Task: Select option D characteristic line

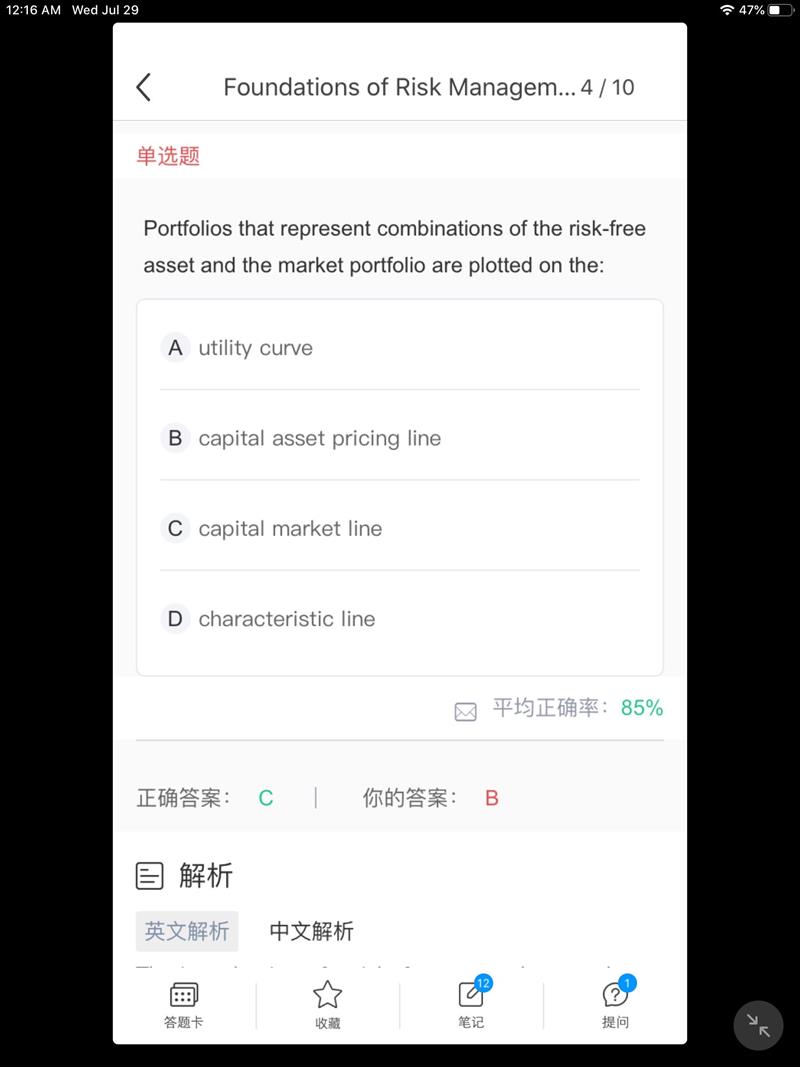Action: [286, 619]
